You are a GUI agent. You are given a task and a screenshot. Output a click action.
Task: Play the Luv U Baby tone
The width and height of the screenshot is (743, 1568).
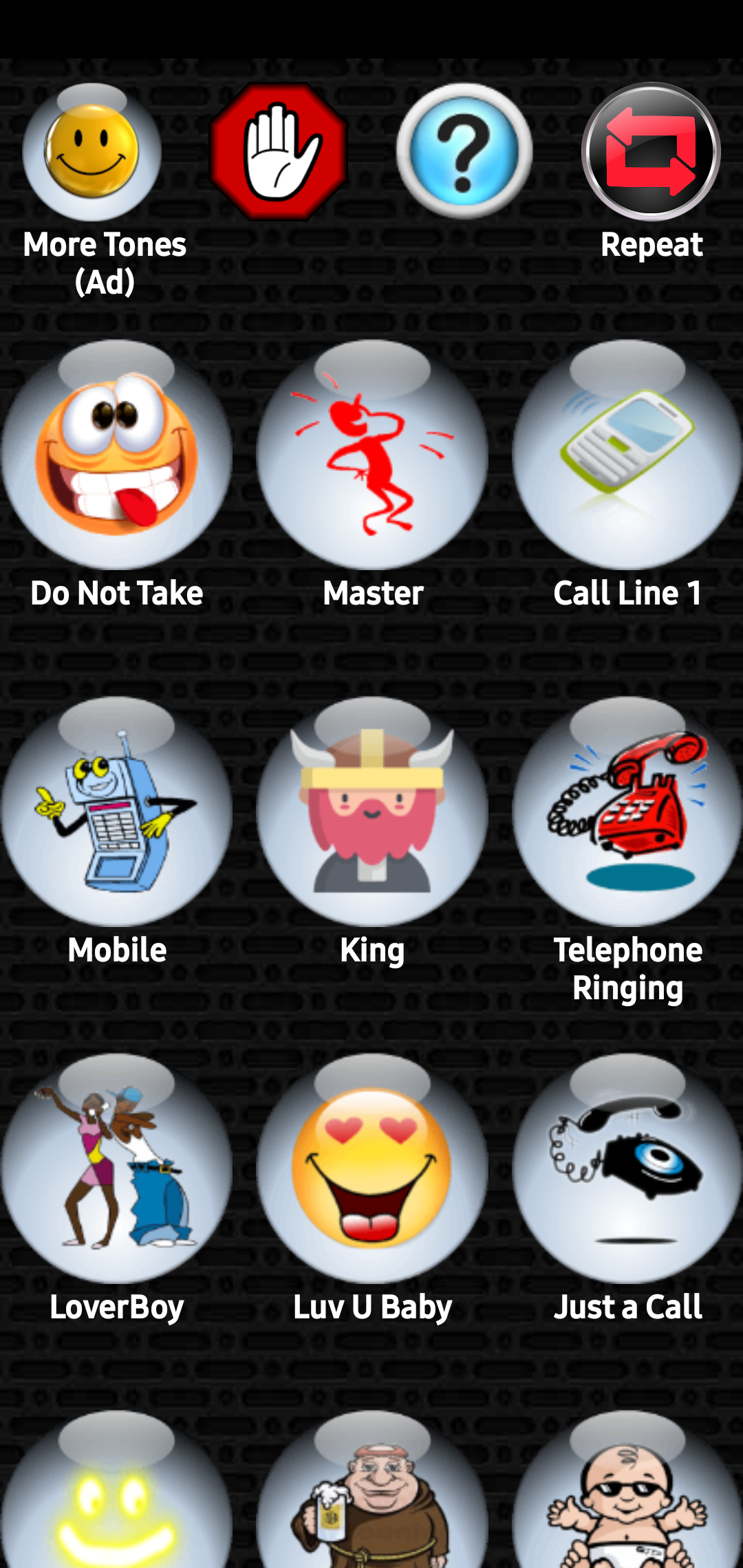pos(372,1169)
